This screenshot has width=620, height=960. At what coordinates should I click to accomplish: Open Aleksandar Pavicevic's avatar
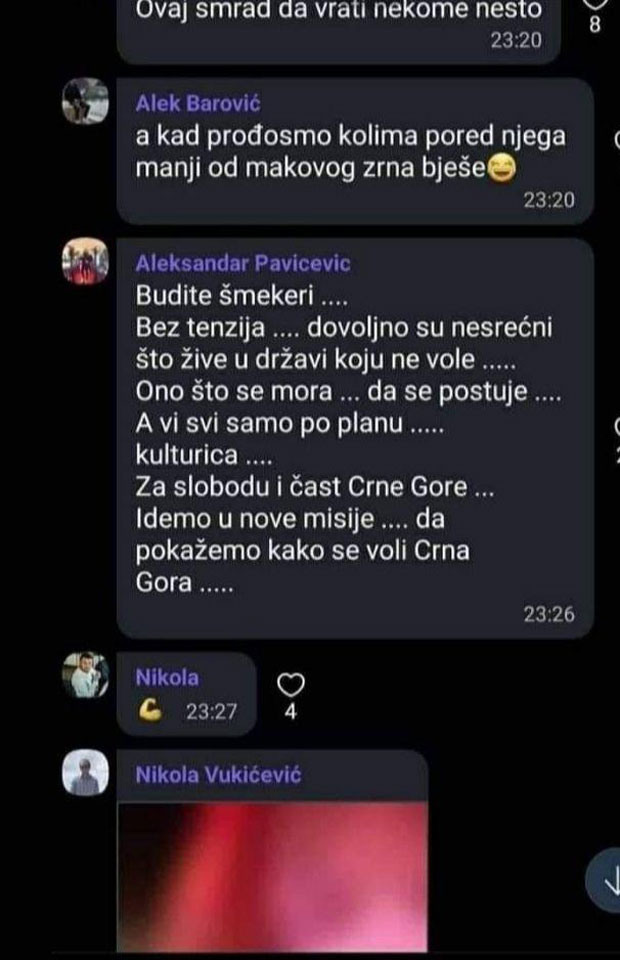(x=85, y=261)
